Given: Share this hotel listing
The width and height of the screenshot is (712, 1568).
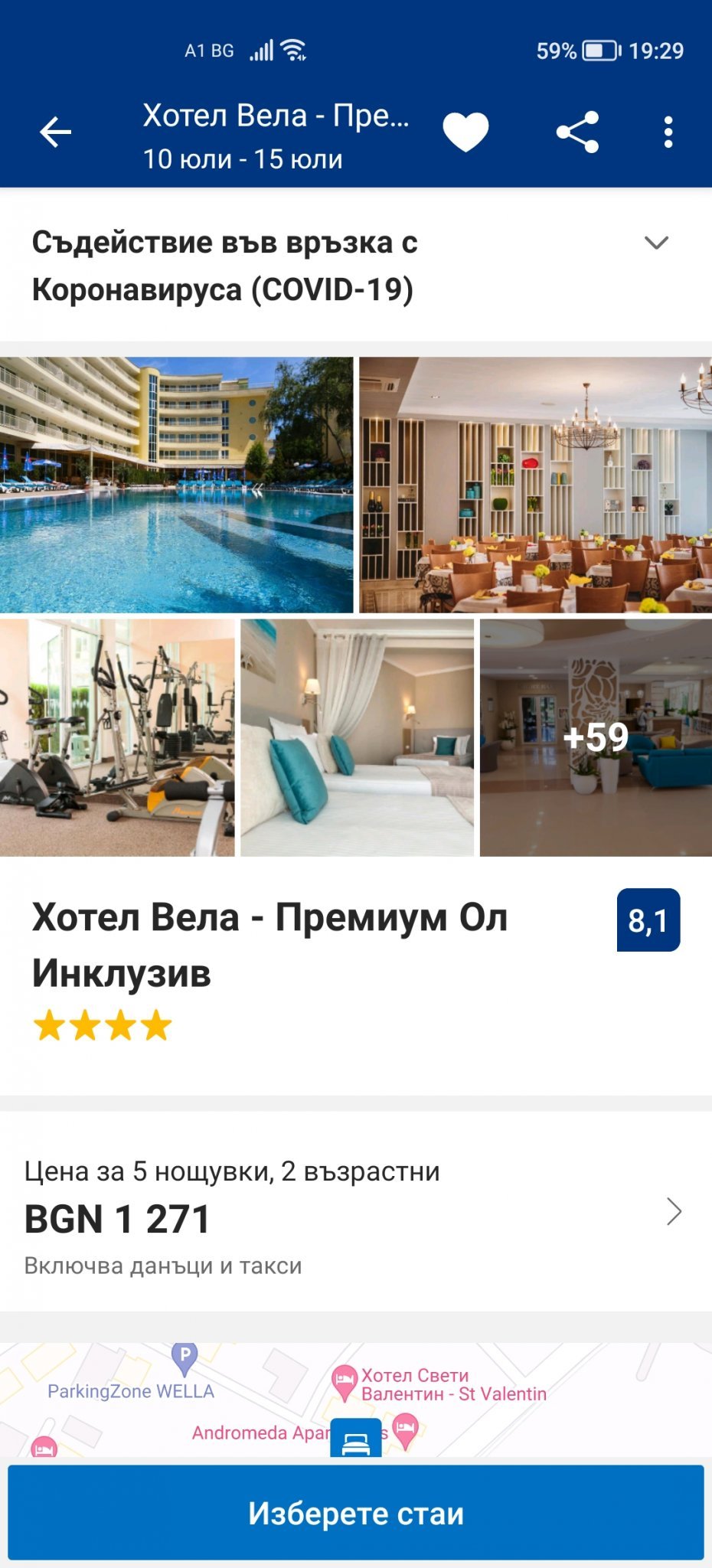Looking at the screenshot, I should point(577,132).
